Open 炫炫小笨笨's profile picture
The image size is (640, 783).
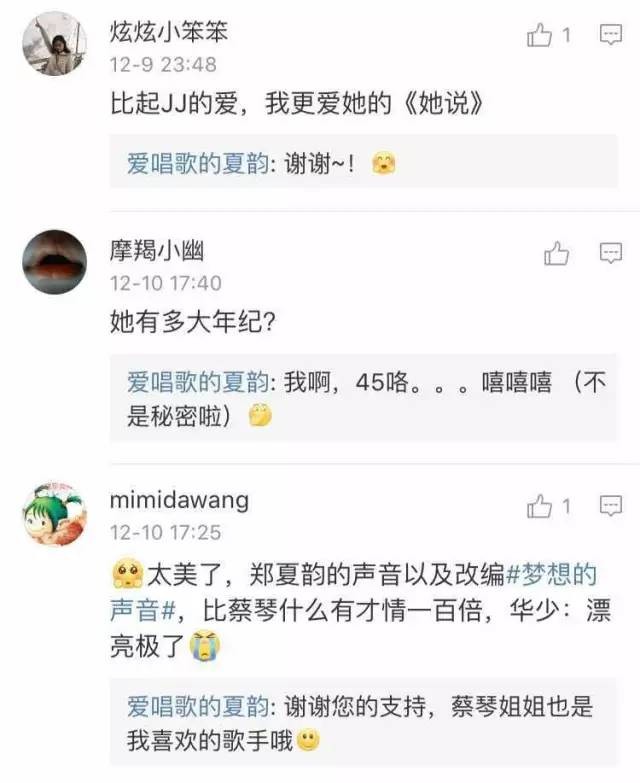54,44
